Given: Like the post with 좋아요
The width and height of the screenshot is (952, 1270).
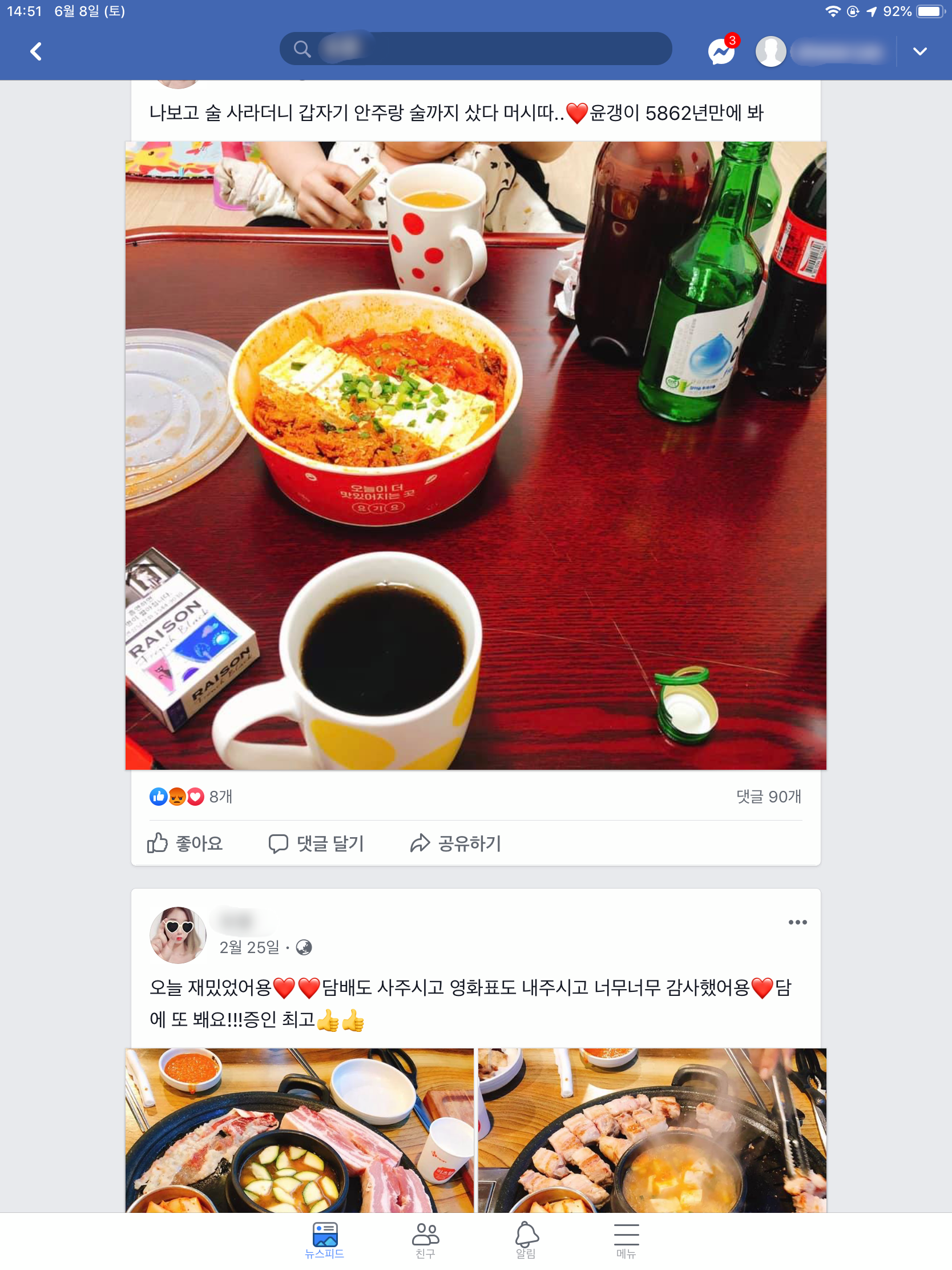Looking at the screenshot, I should 185,843.
